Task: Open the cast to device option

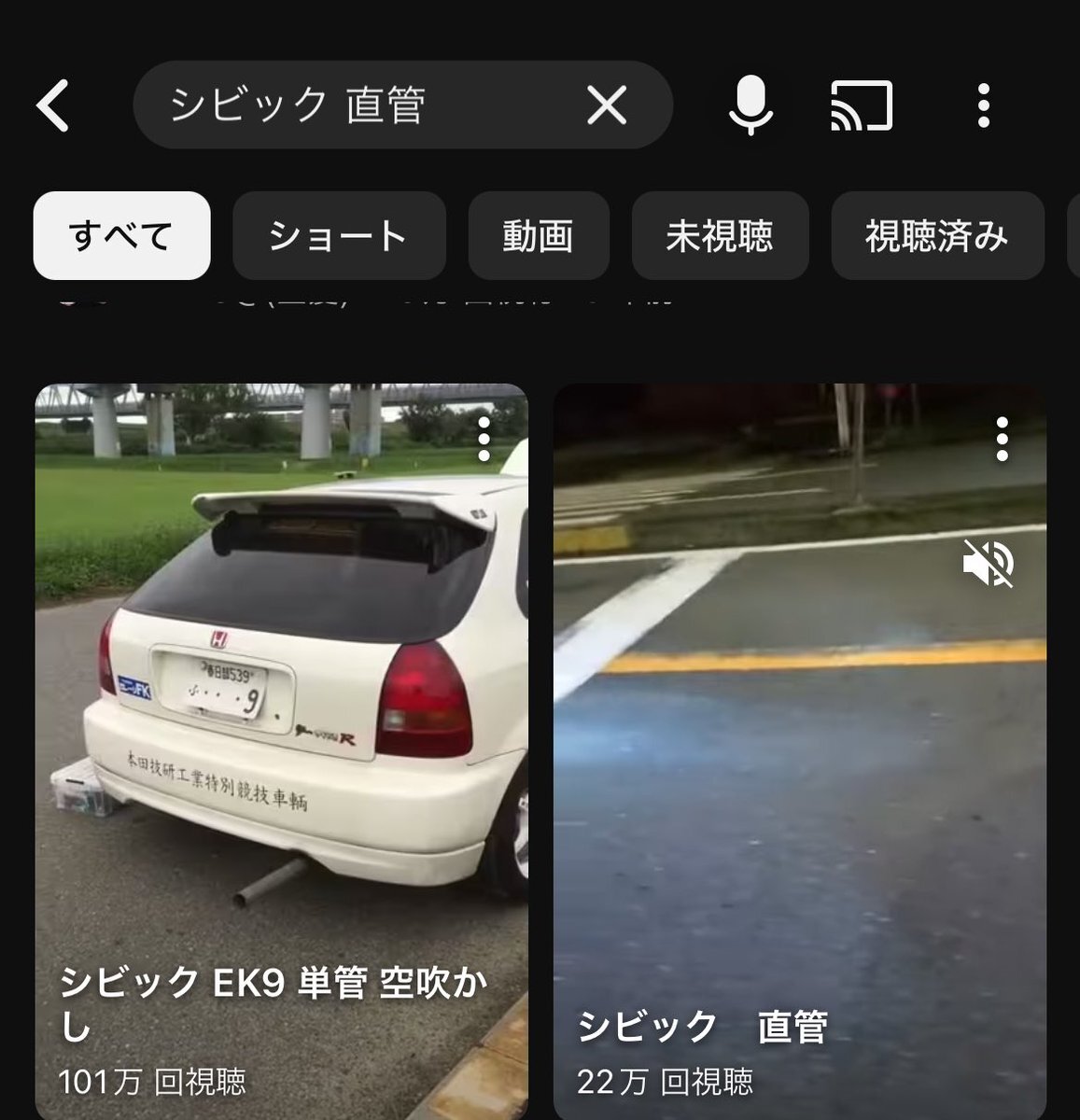Action: (x=861, y=105)
